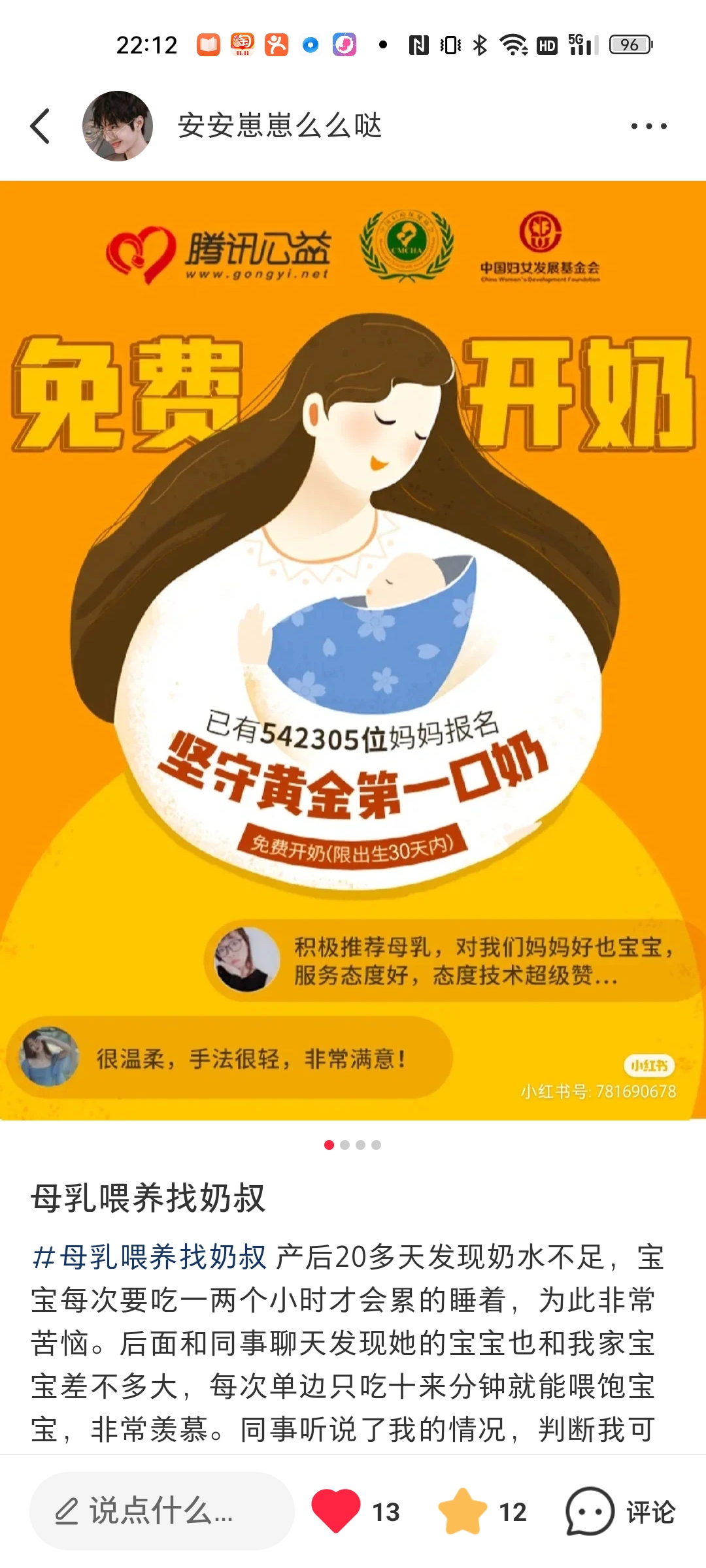
Task: Tap the 说点什么 comment input field
Action: tap(161, 1511)
